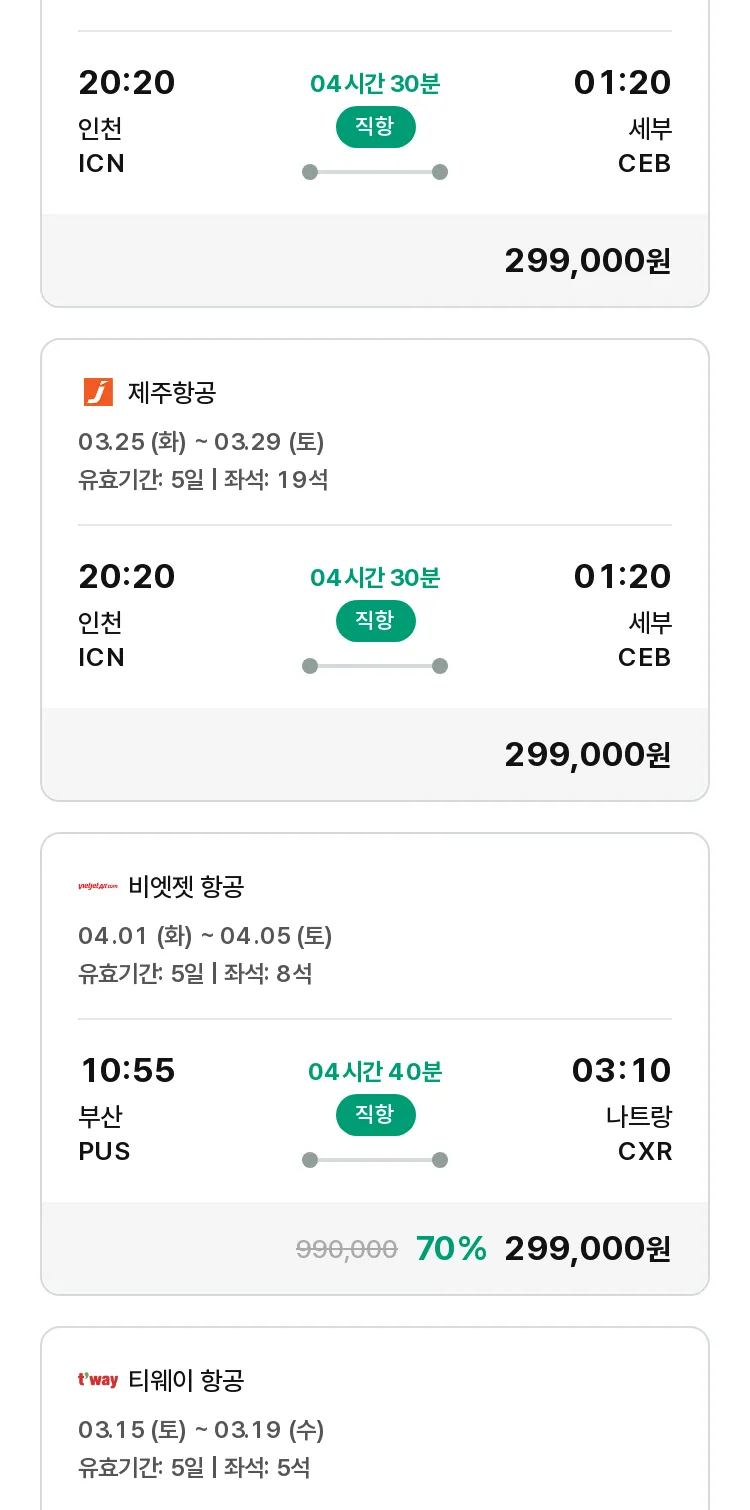Select the 비엣젯 항공 부산–나트랑 deal card
Viewport: 750px width, 1510px height.
tap(375, 1064)
